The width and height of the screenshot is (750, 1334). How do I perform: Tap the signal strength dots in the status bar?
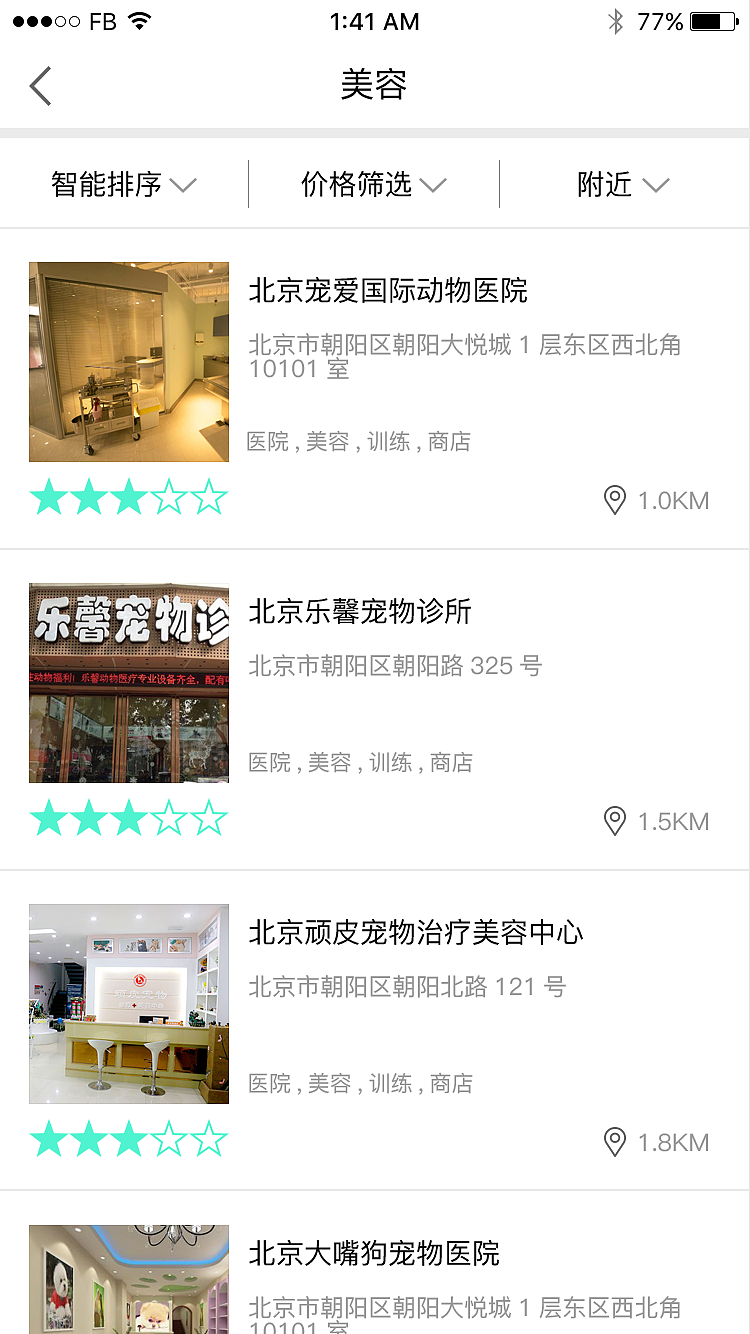coord(42,18)
